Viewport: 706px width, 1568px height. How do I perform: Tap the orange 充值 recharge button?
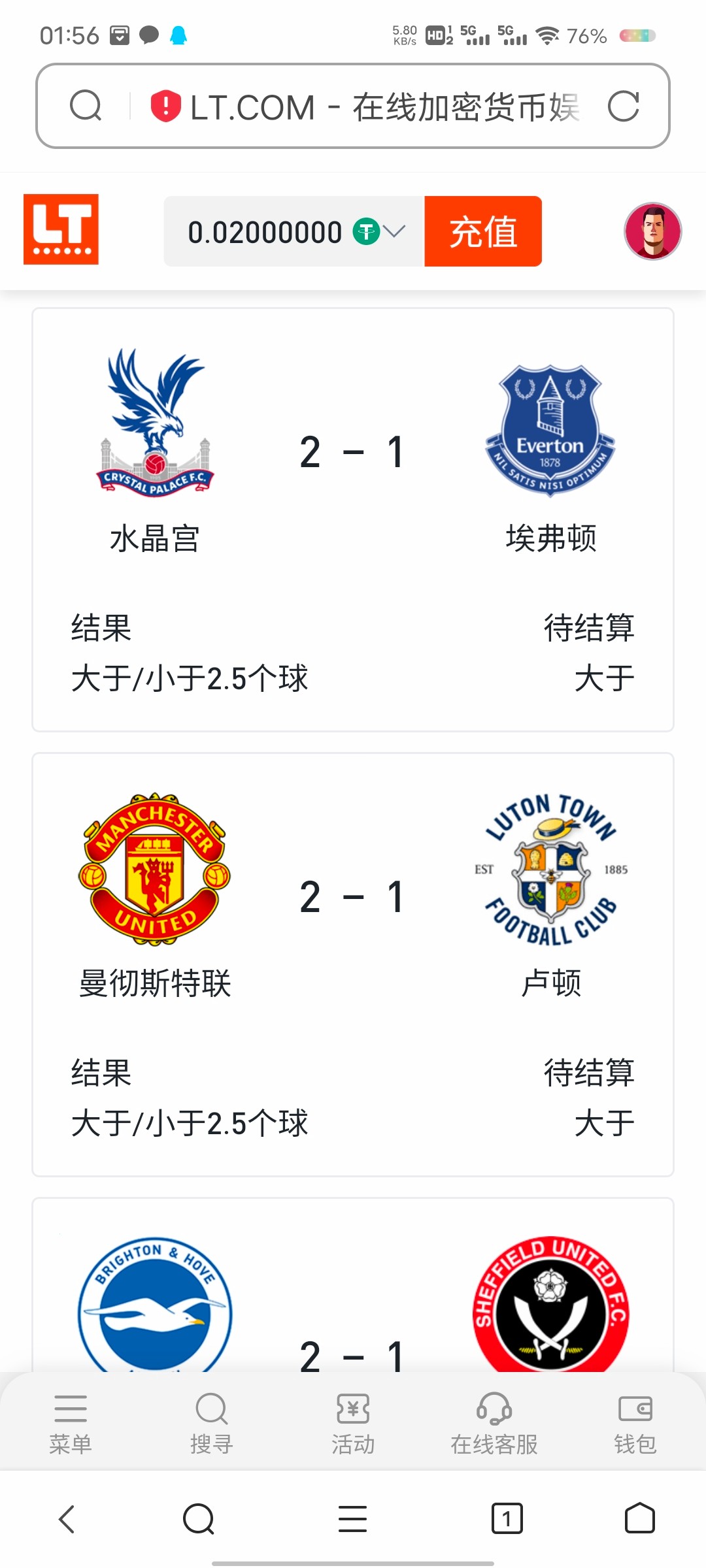pos(483,231)
